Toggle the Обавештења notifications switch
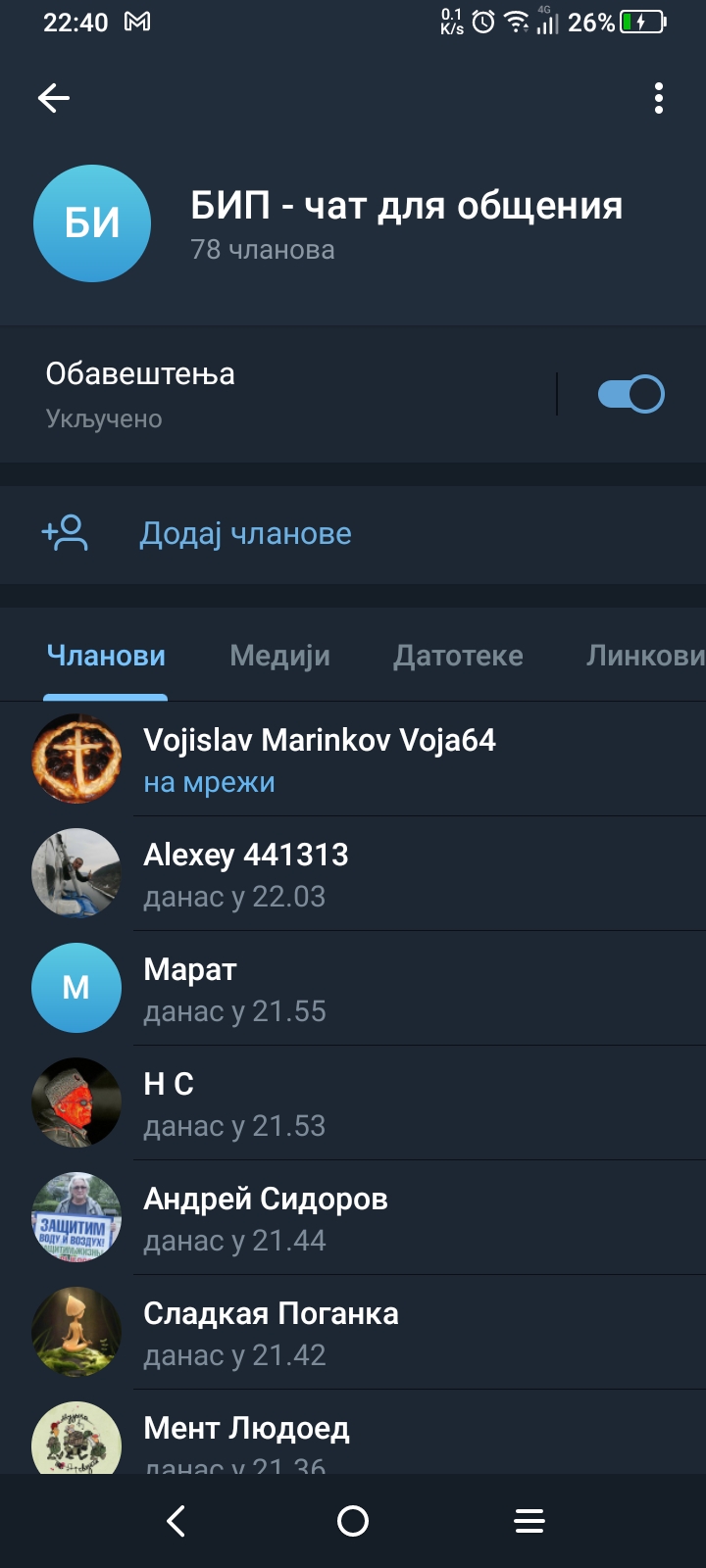Screen dimensions: 706x1568 point(630,394)
